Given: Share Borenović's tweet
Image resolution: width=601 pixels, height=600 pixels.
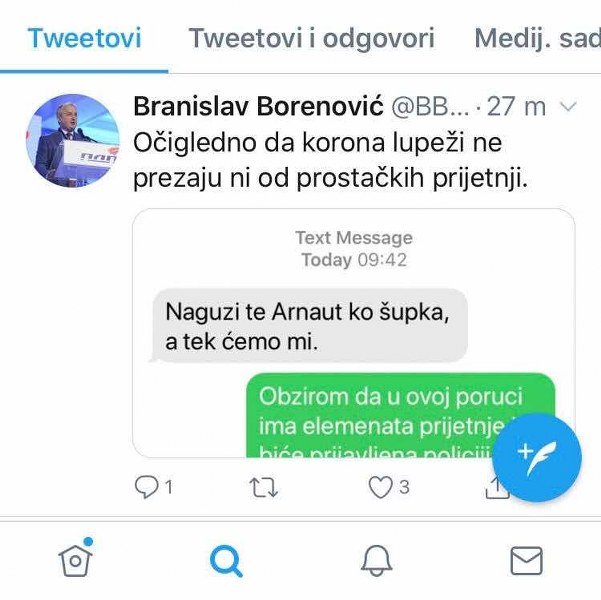Looking at the screenshot, I should coord(496,487).
